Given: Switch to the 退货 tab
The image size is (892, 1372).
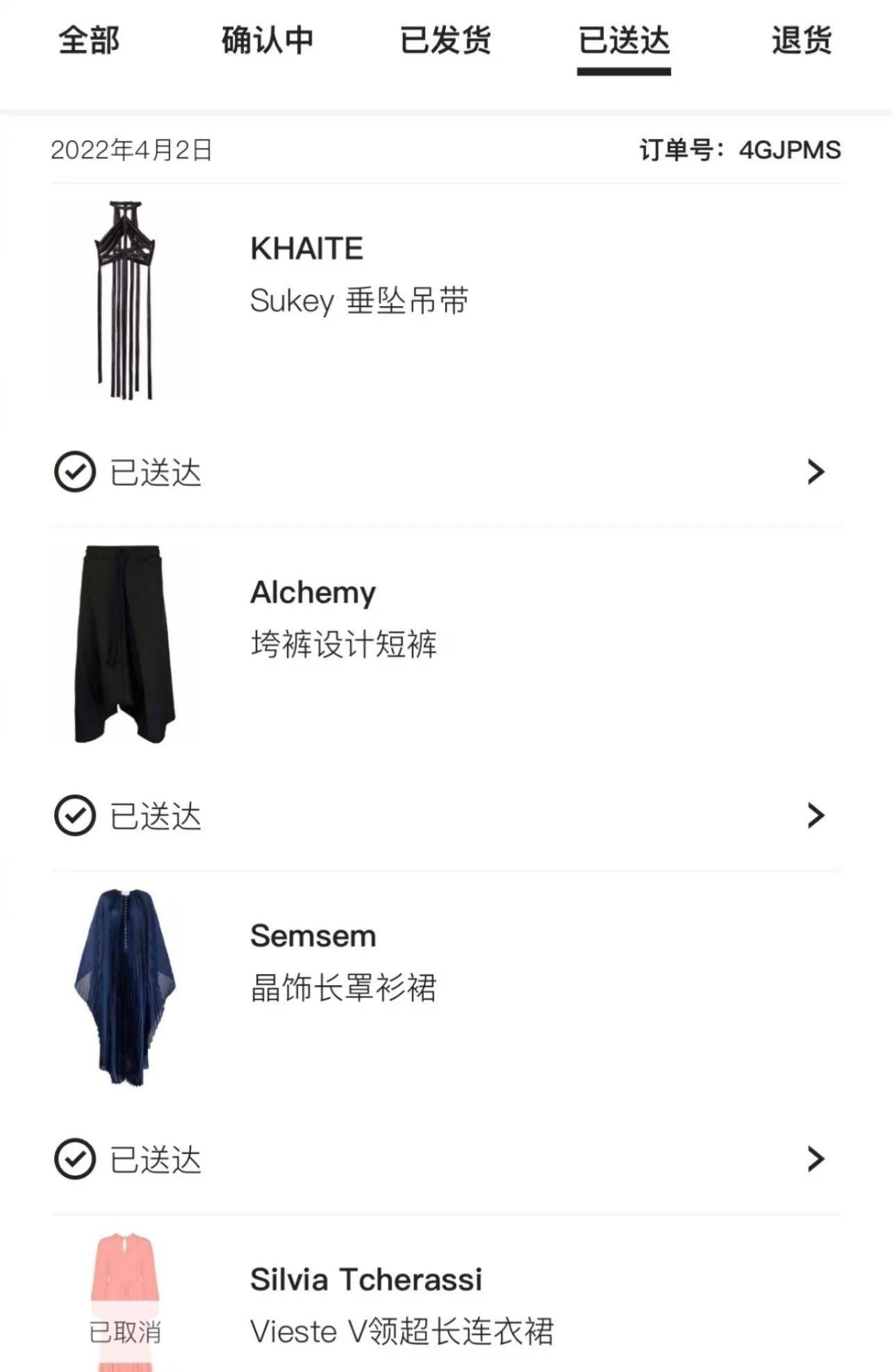Looking at the screenshot, I should click(x=802, y=40).
